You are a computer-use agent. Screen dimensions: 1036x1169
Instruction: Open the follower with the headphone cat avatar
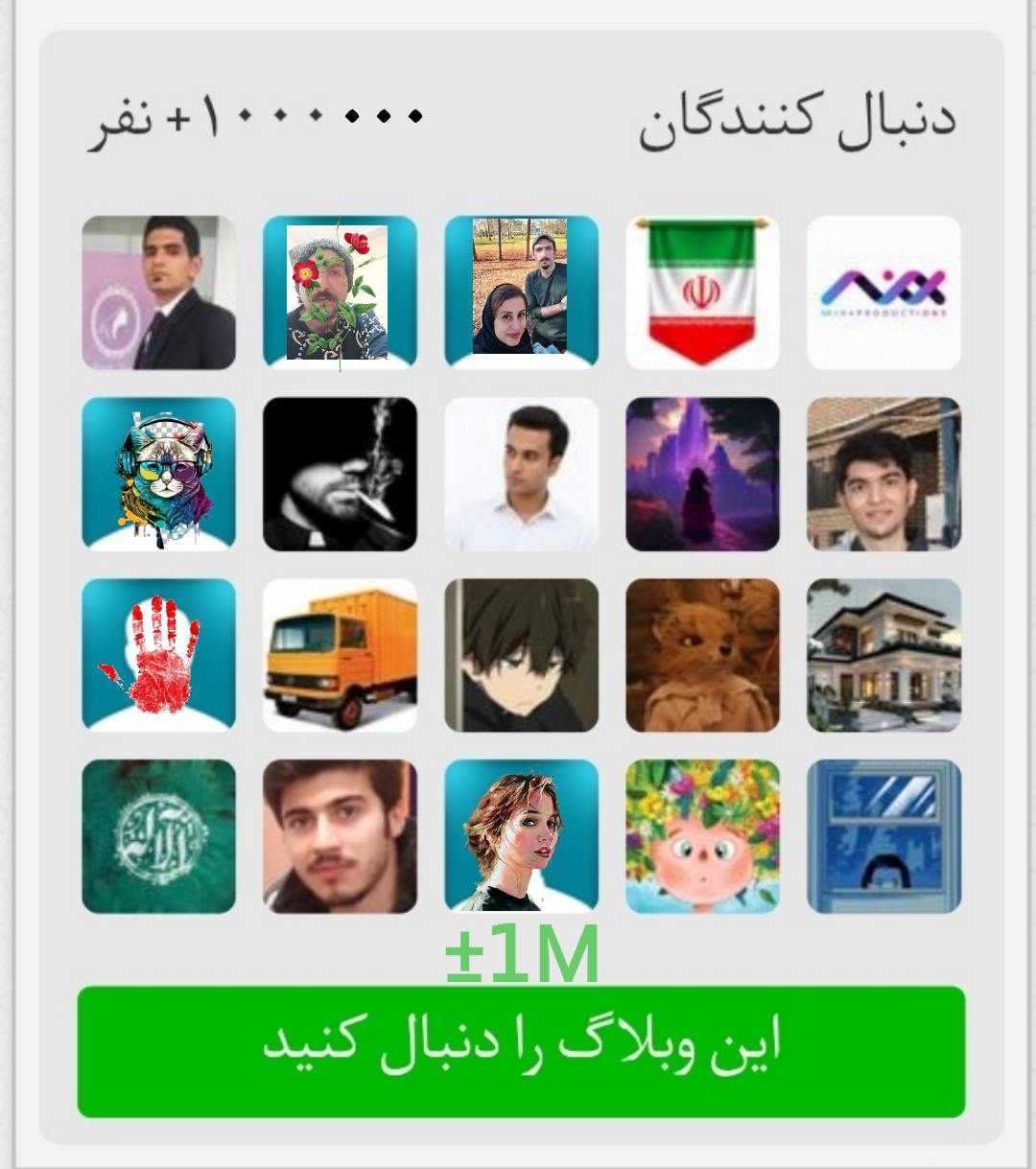pos(158,474)
